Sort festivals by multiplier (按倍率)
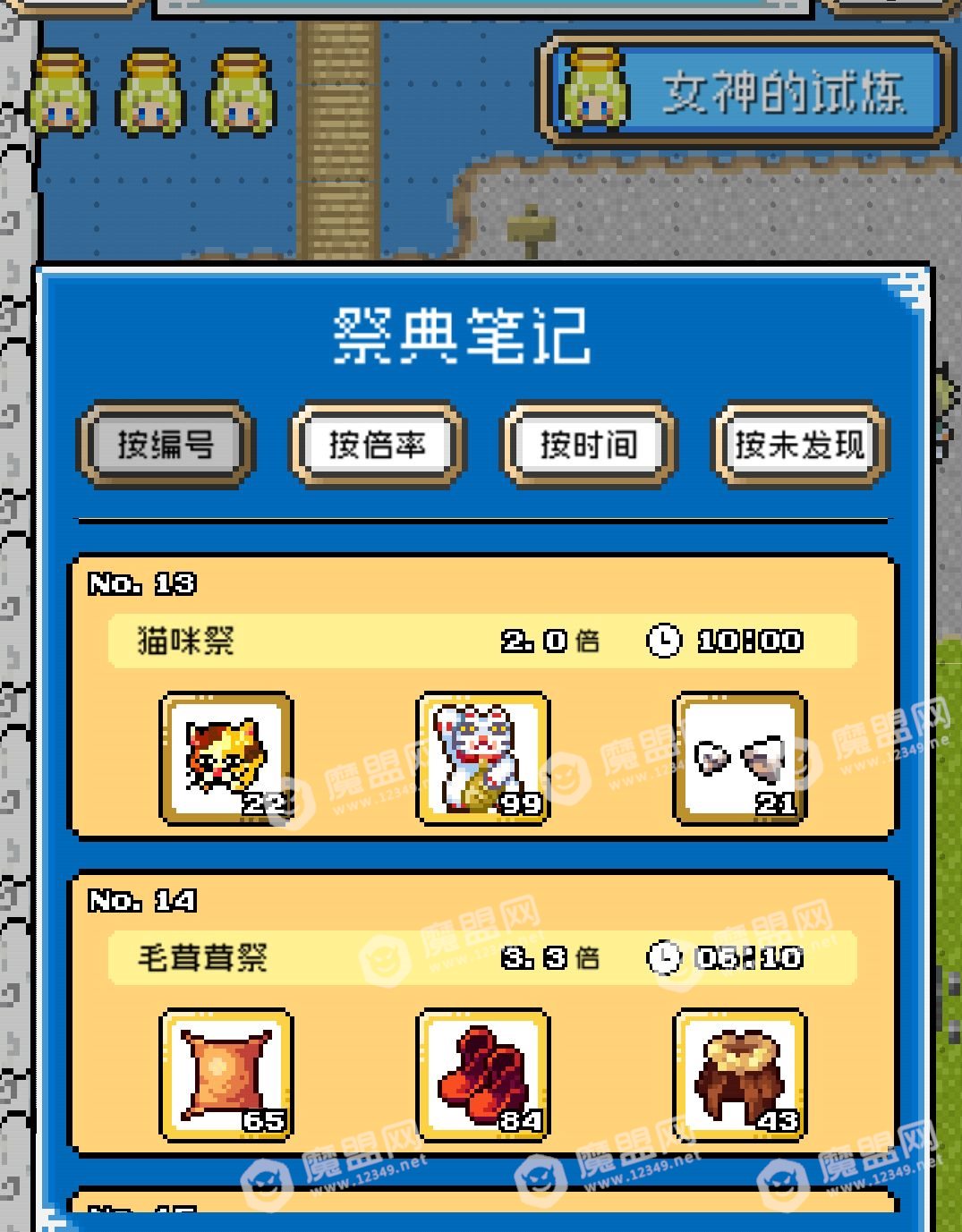The image size is (962, 1232). coord(377,445)
